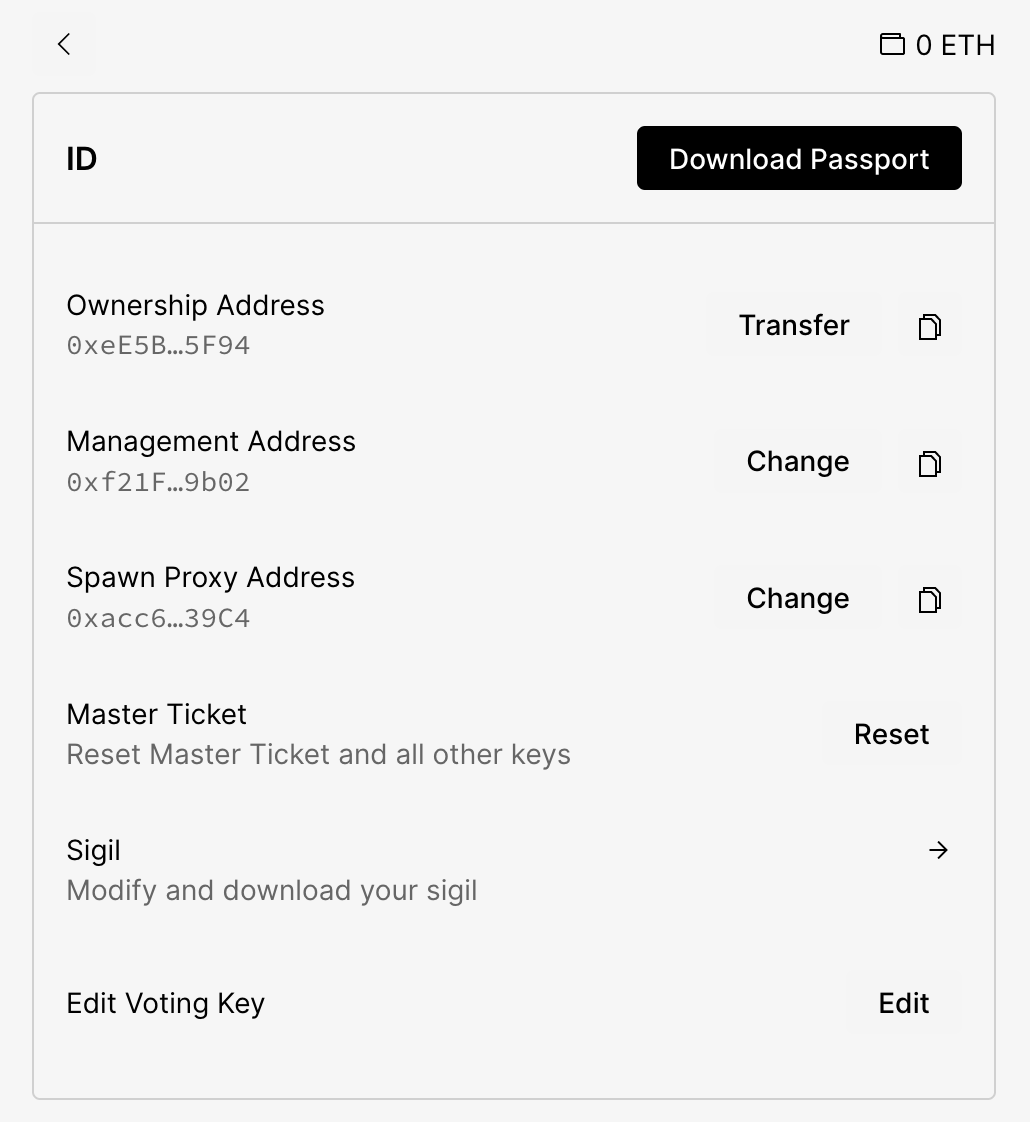
Task: Go back using the top-left arrow
Action: [x=65, y=44]
